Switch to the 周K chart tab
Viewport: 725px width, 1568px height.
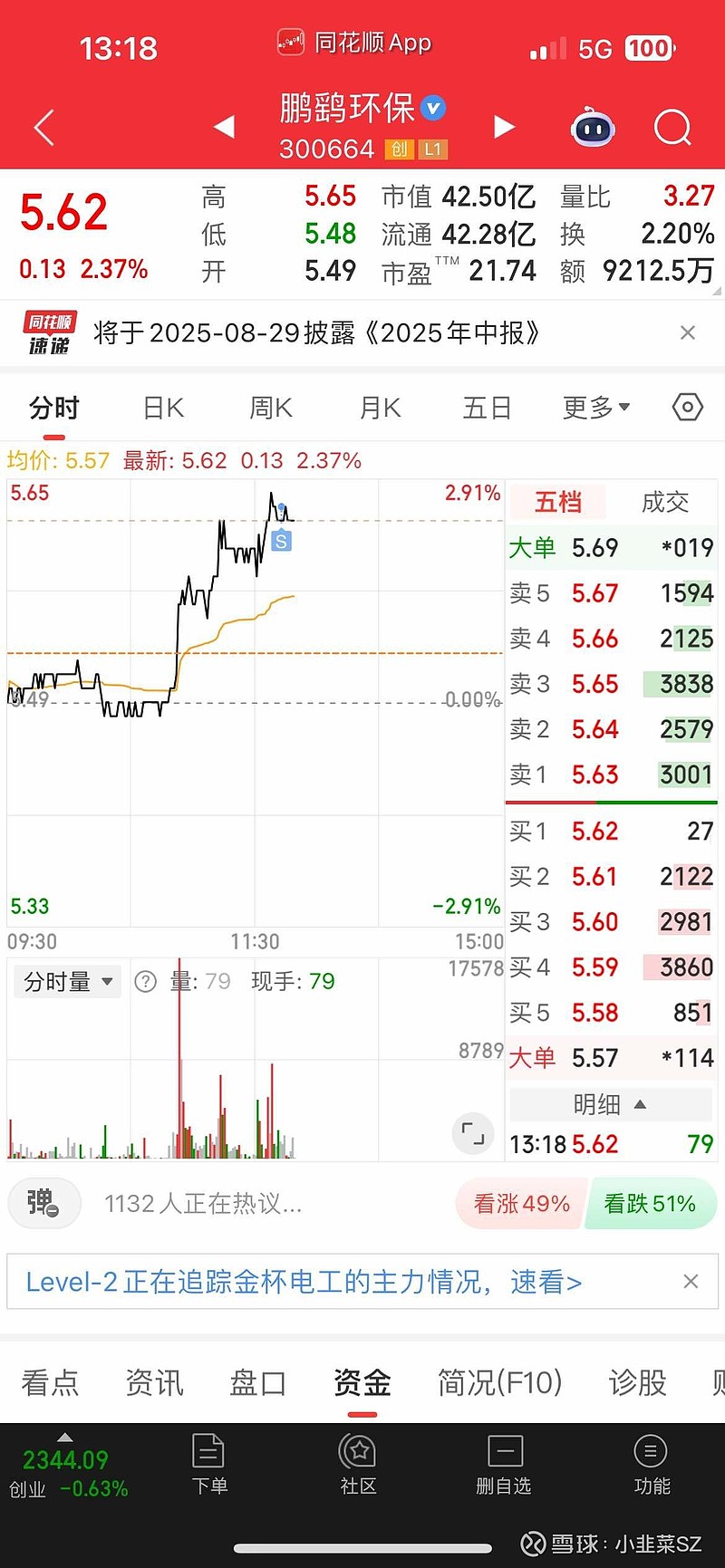coord(271,408)
